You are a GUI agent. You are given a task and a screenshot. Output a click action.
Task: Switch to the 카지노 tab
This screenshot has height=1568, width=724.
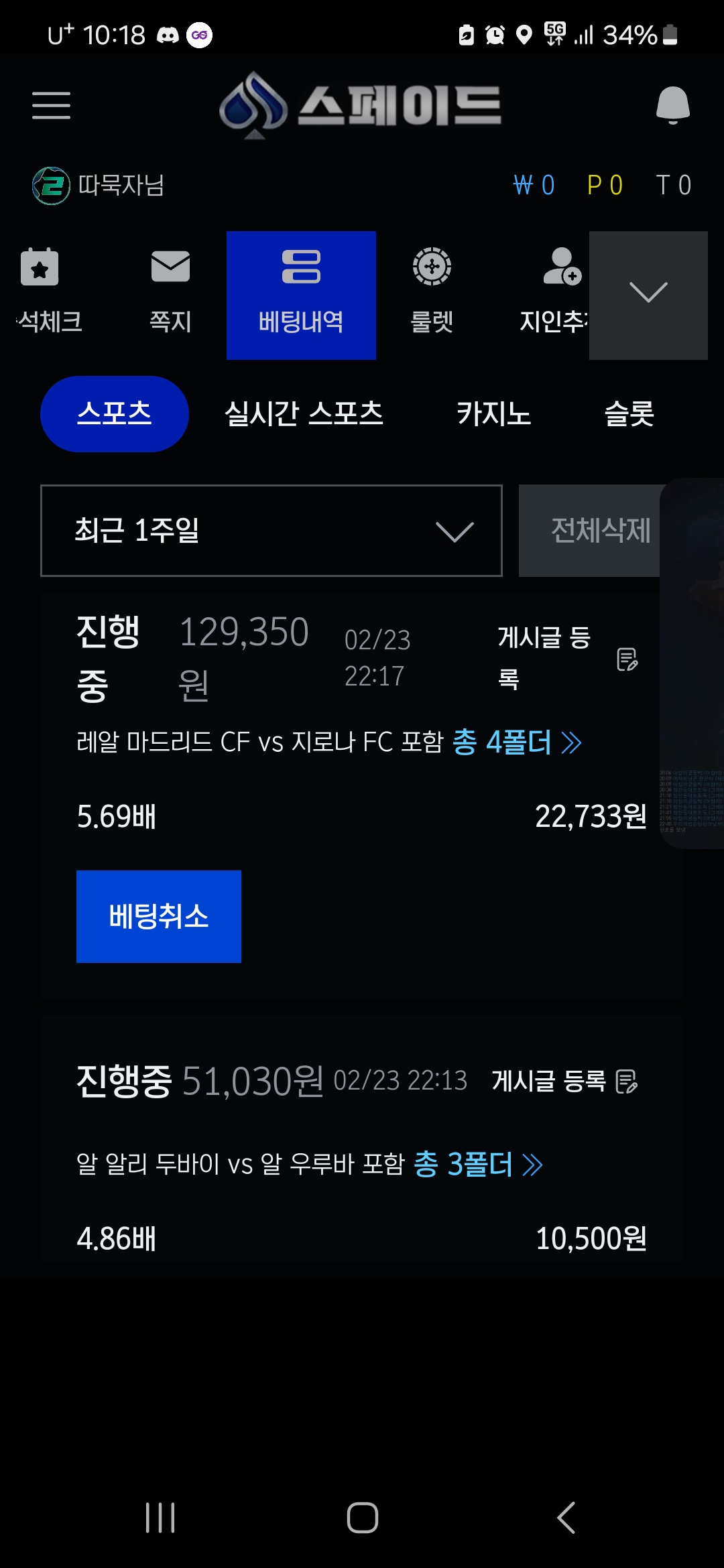[494, 413]
